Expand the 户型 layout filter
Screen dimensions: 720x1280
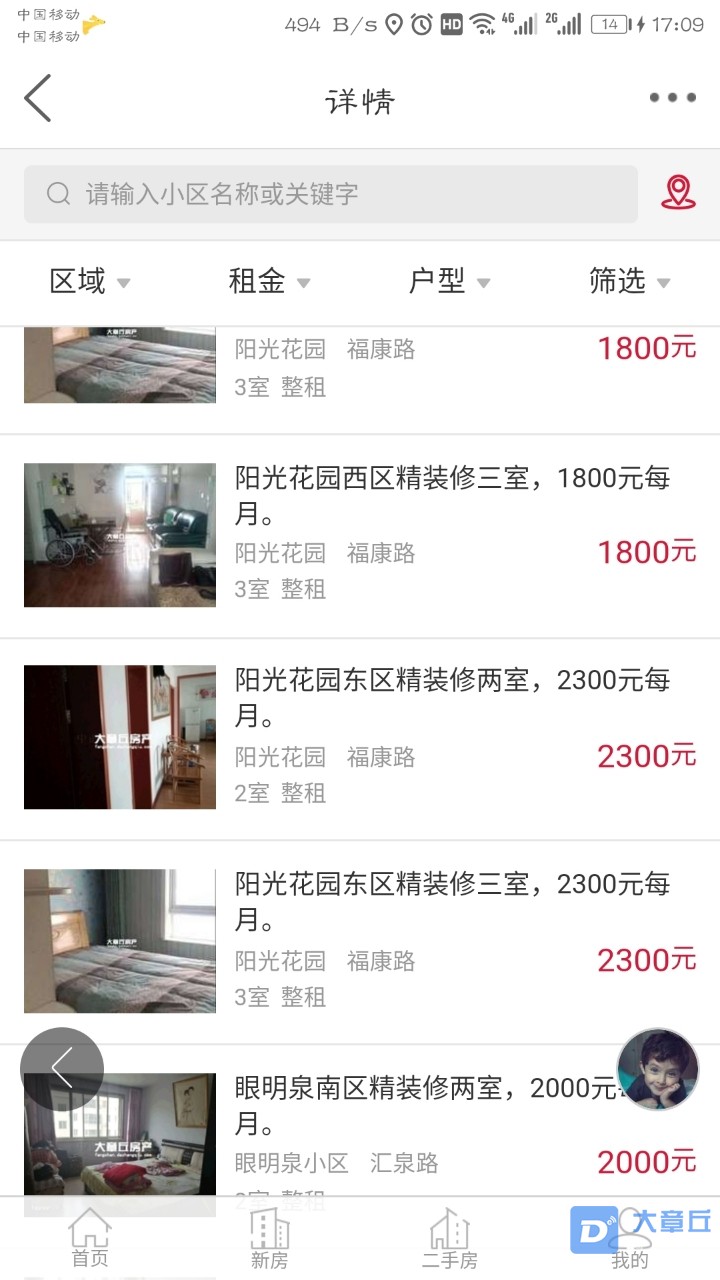[x=449, y=282]
